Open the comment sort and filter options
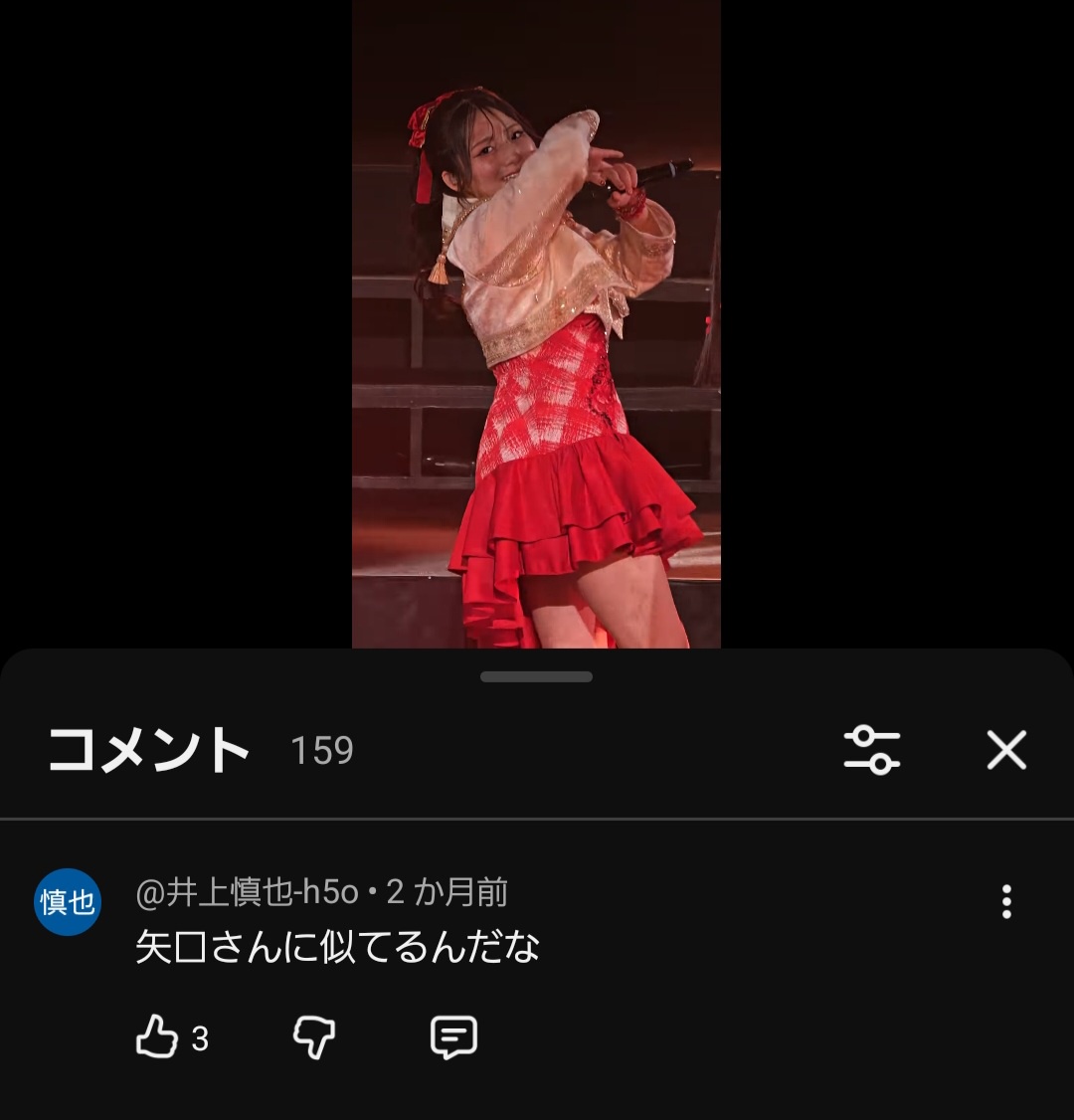This screenshot has width=1074, height=1120. point(871,750)
